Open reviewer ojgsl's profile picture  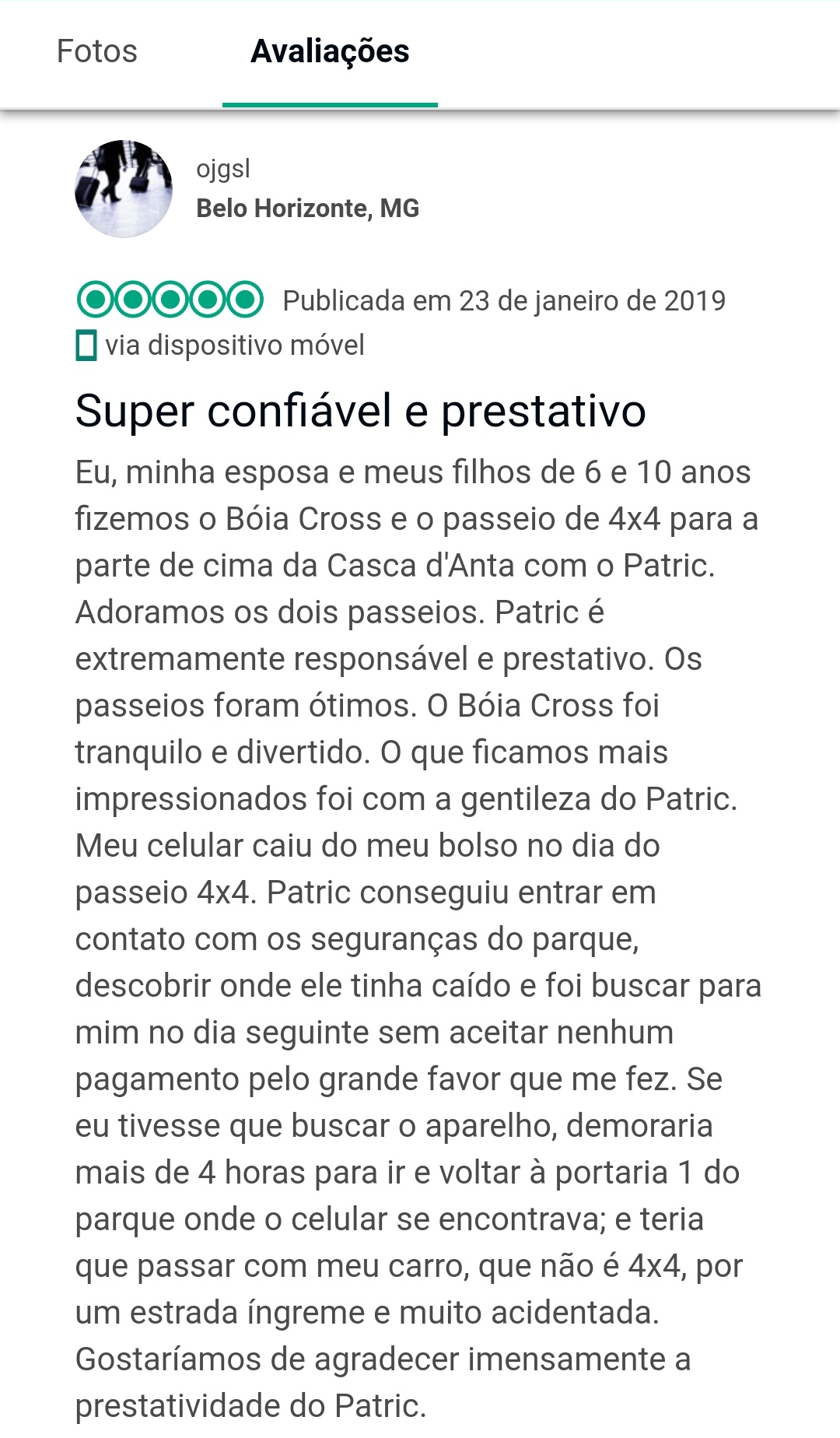click(x=124, y=188)
